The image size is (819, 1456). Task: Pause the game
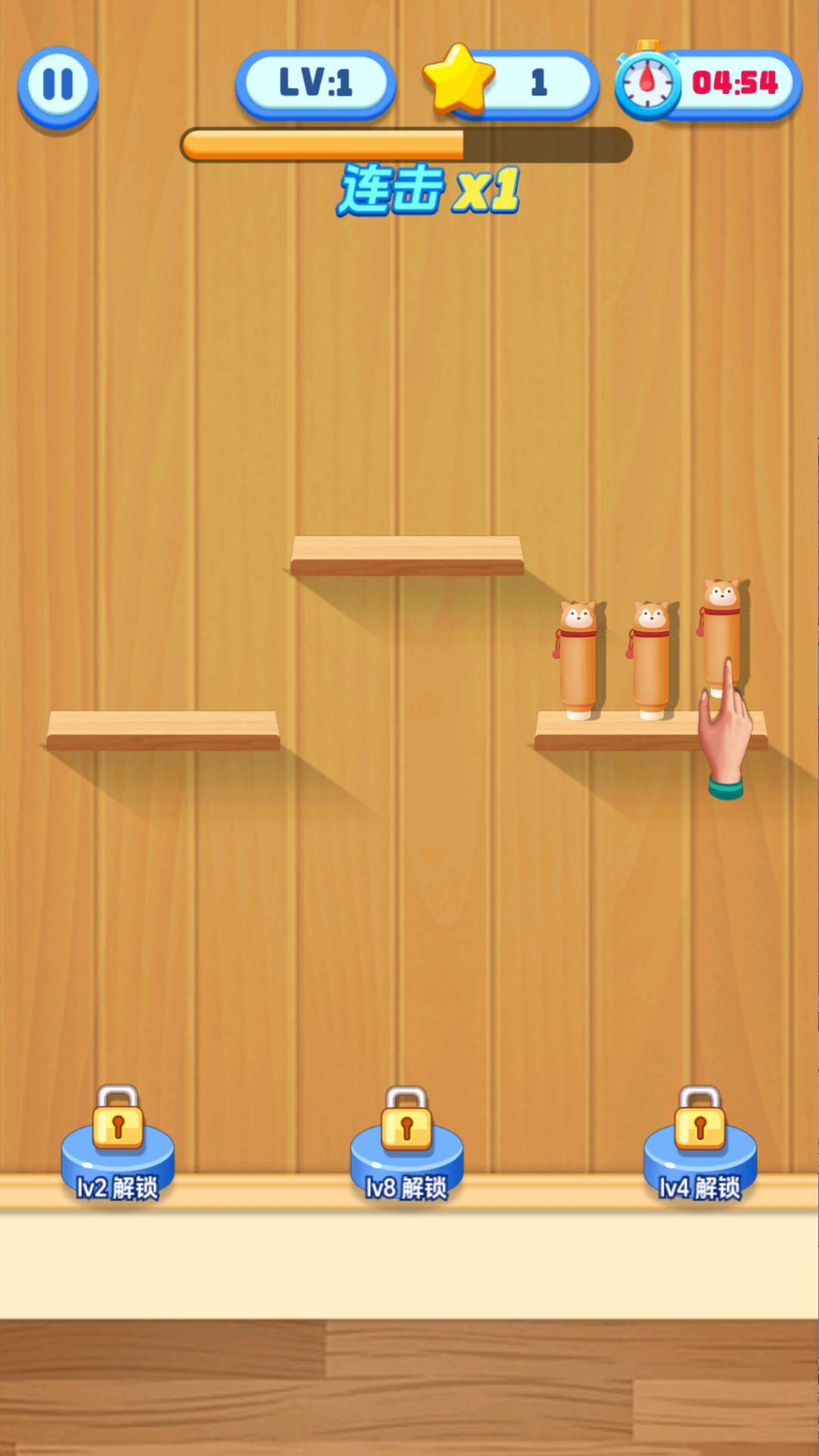tap(58, 85)
